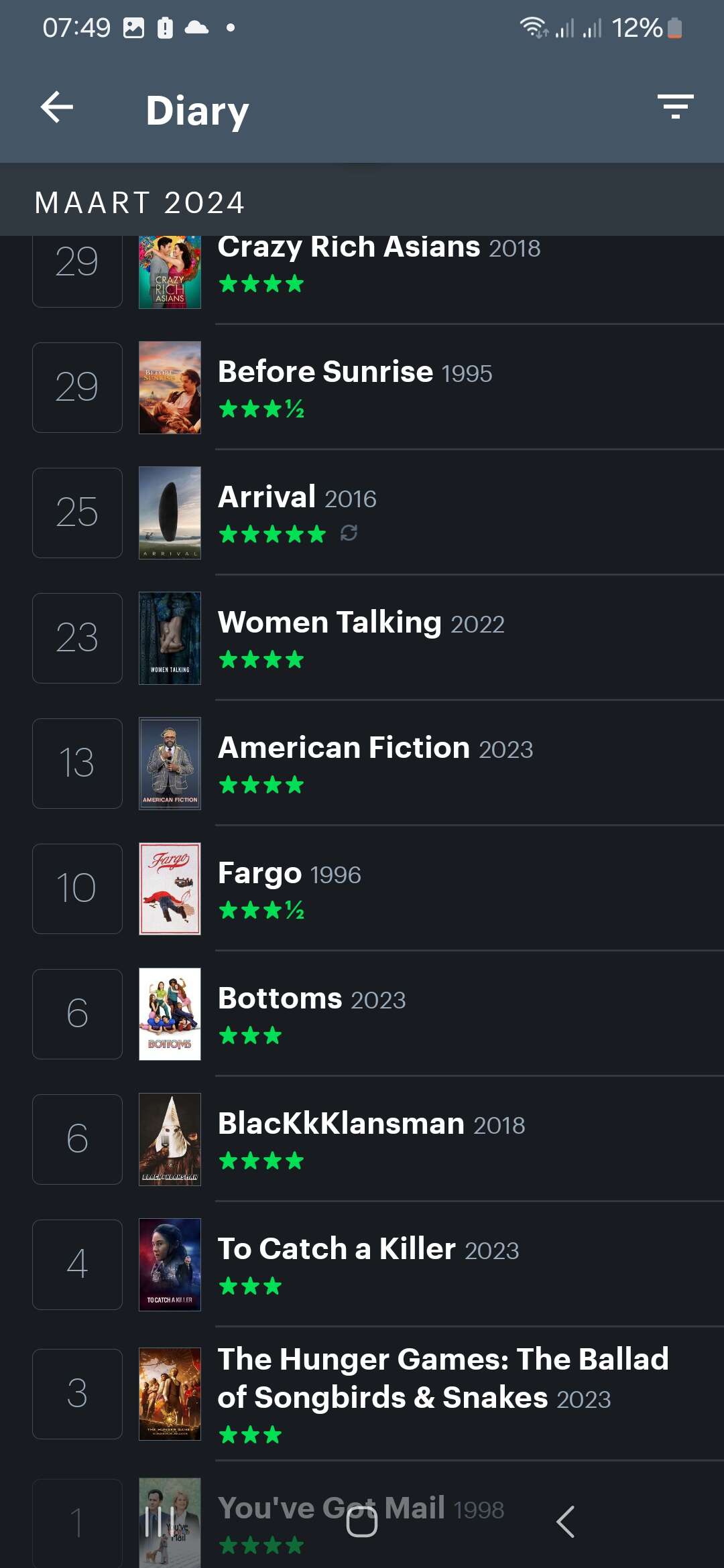Open the Women Talking entry

(362, 638)
